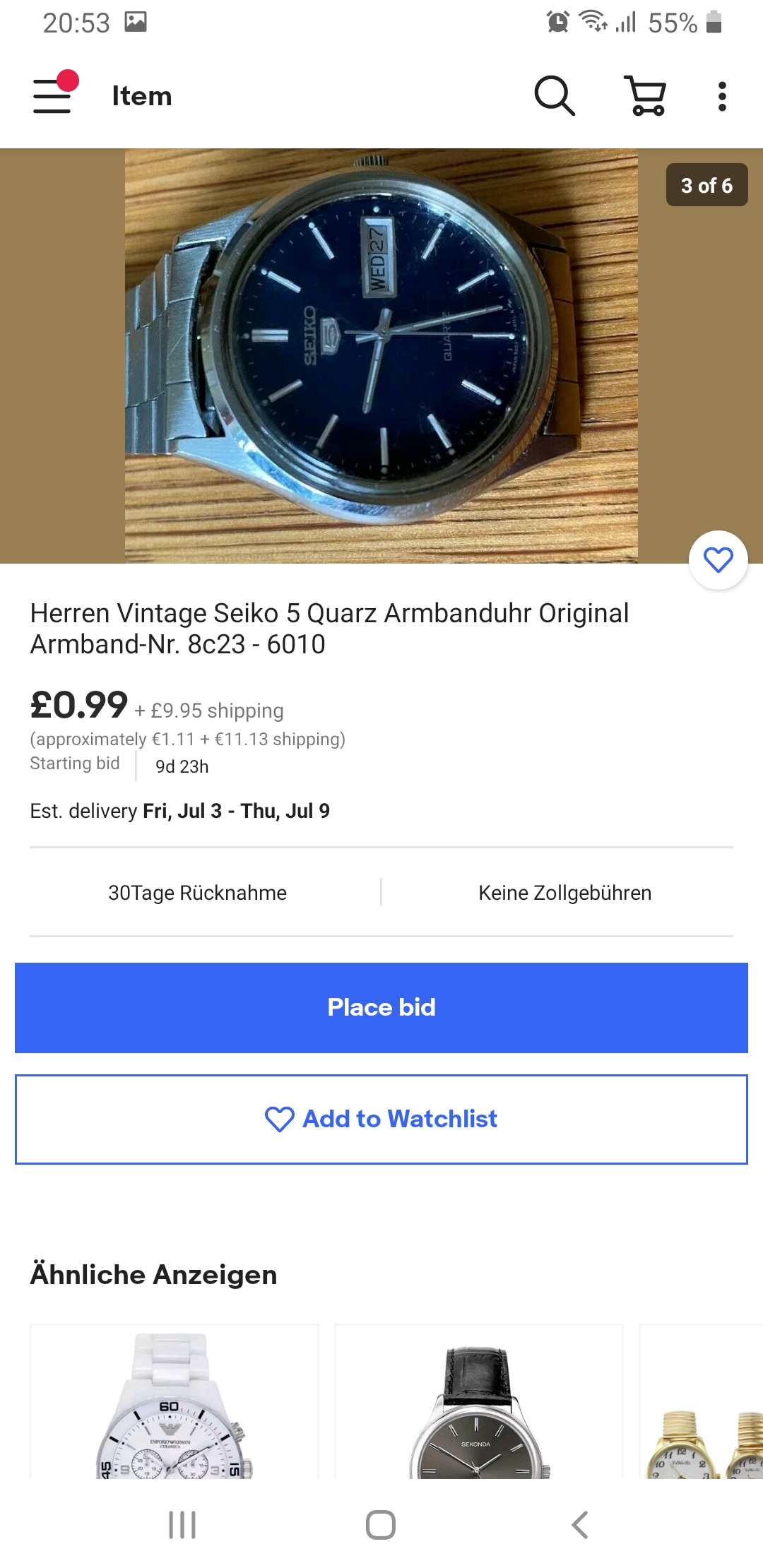The height and width of the screenshot is (1568, 763).
Task: Open the shopping cart
Action: click(646, 95)
